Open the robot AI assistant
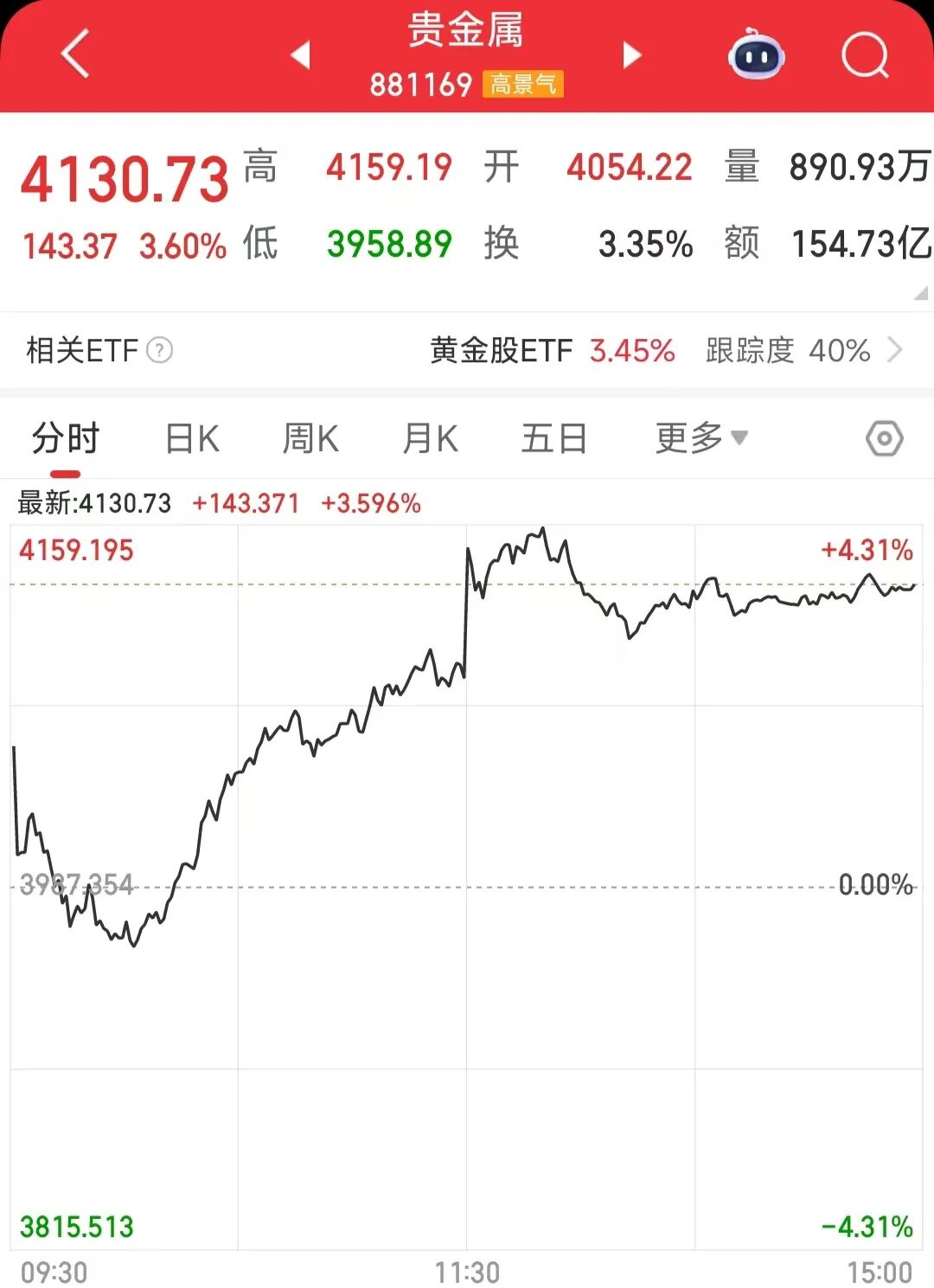This screenshot has height=1288, width=934. coord(756,55)
